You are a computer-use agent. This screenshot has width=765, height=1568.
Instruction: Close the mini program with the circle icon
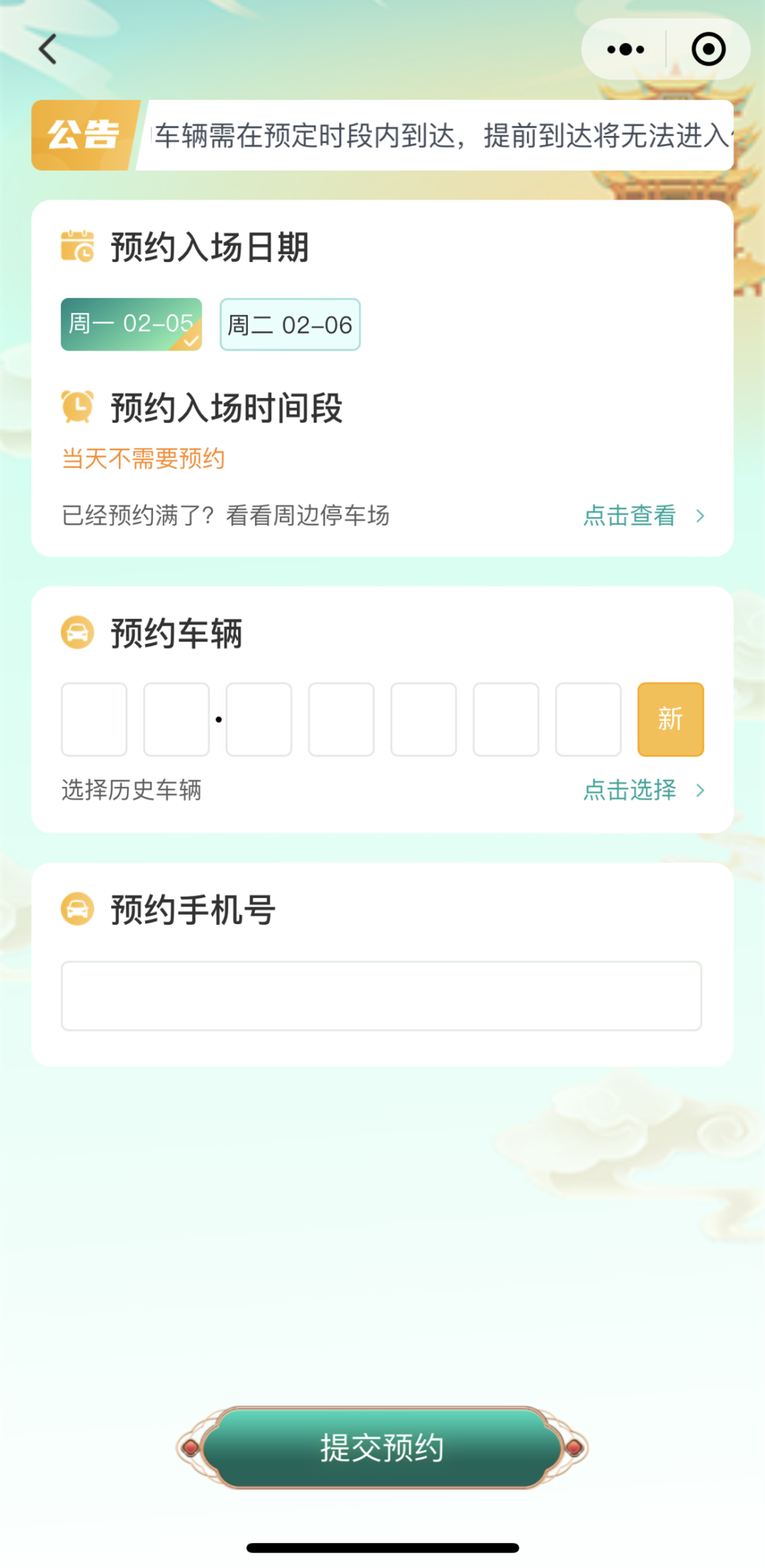pyautogui.click(x=708, y=50)
